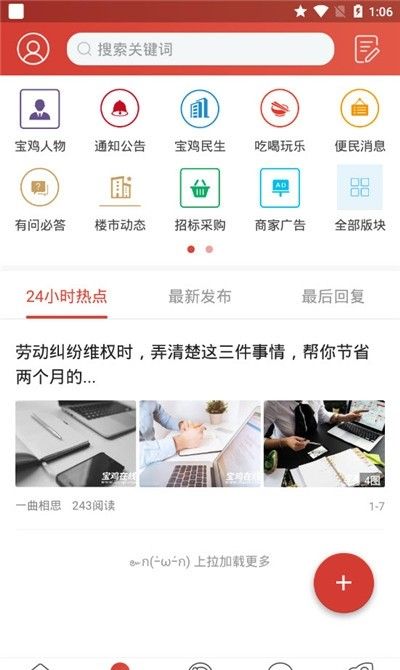Tap the 搜索关键词 search box
This screenshot has height=670, width=400.
click(x=200, y=49)
